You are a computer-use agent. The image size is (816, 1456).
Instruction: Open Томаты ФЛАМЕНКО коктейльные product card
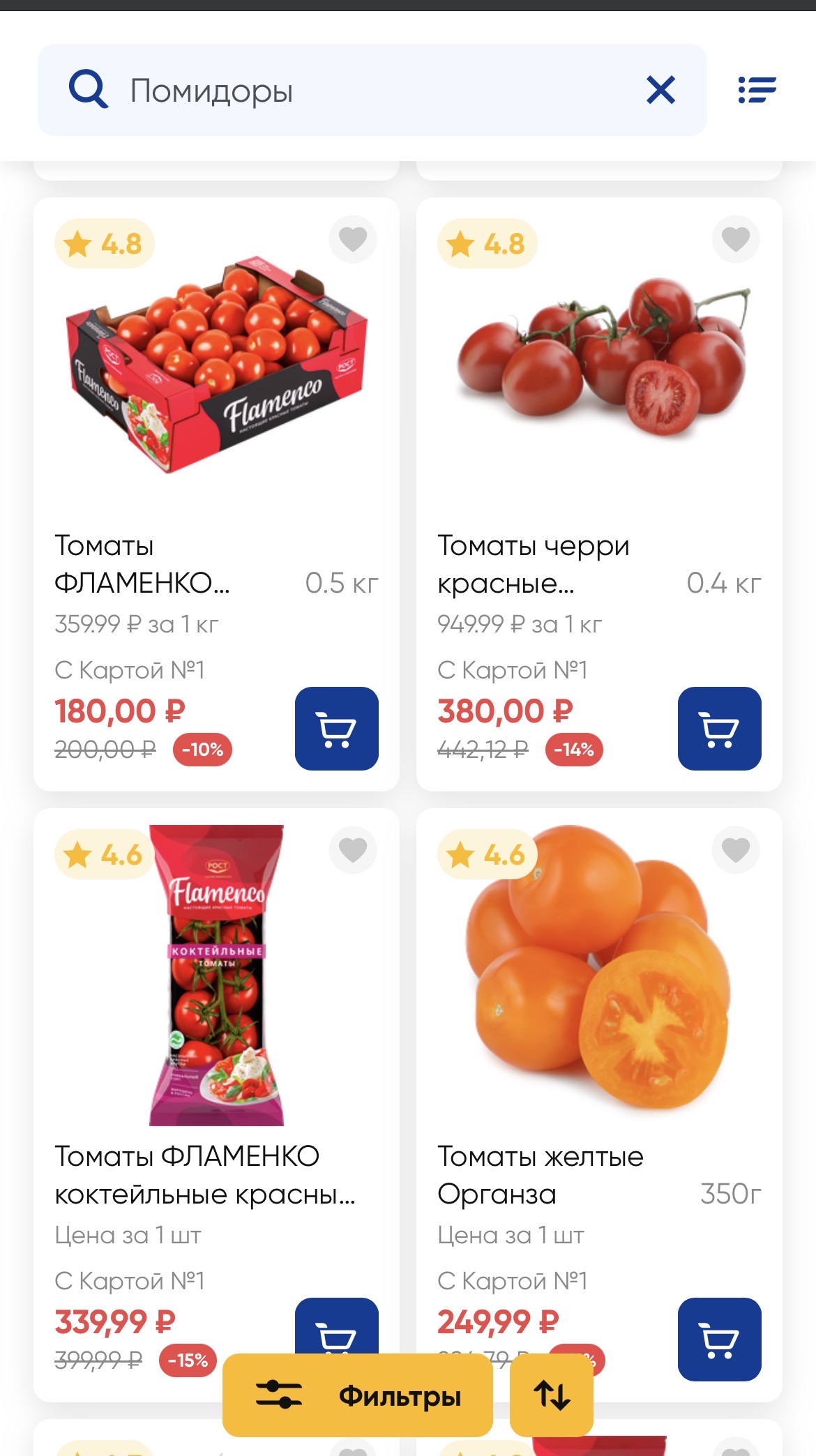pyautogui.click(x=216, y=976)
